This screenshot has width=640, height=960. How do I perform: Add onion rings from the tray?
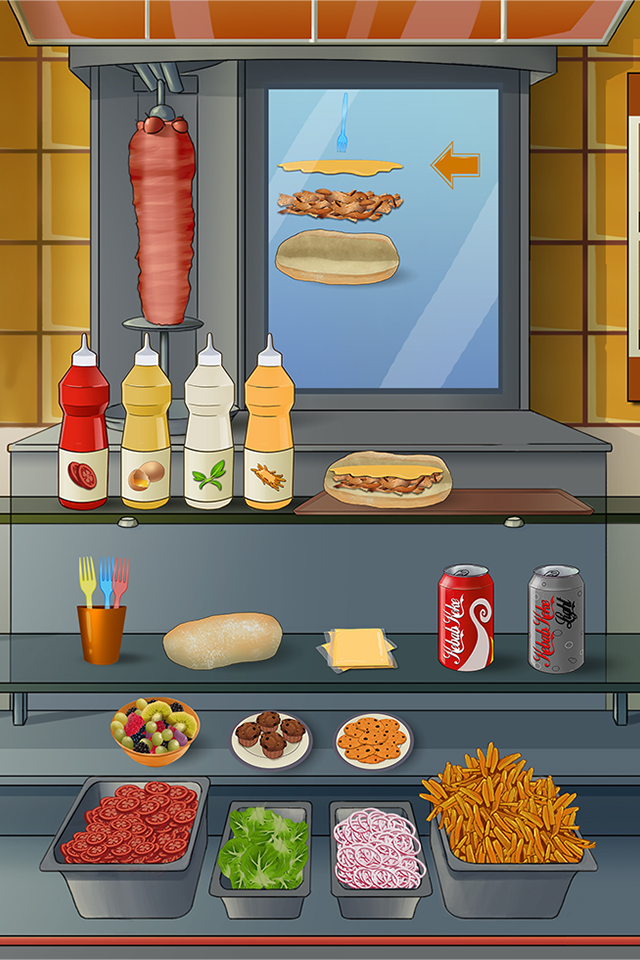(378, 848)
